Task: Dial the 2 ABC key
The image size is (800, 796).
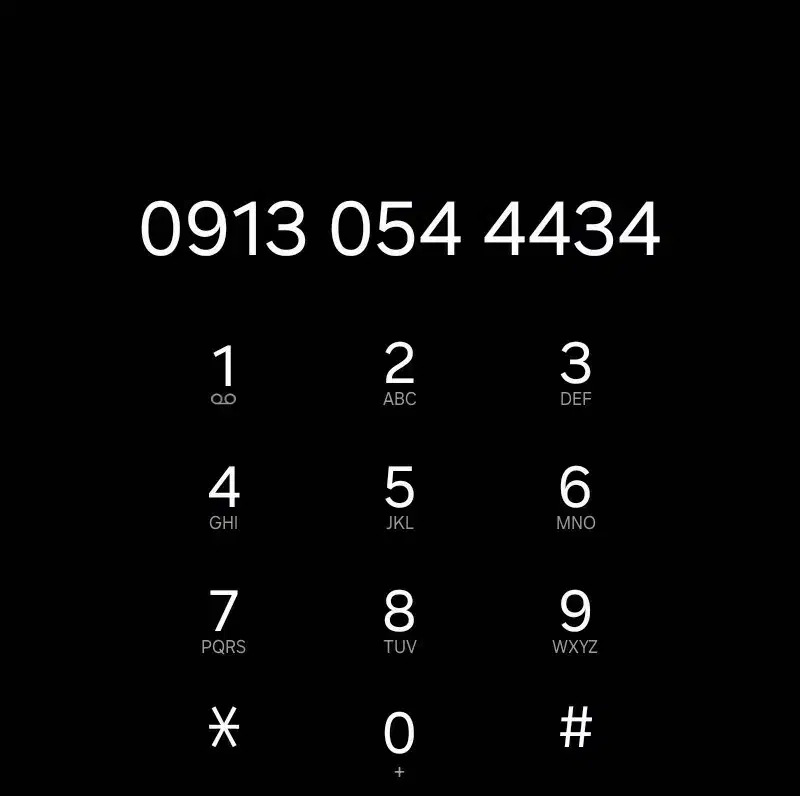Action: tap(399, 374)
